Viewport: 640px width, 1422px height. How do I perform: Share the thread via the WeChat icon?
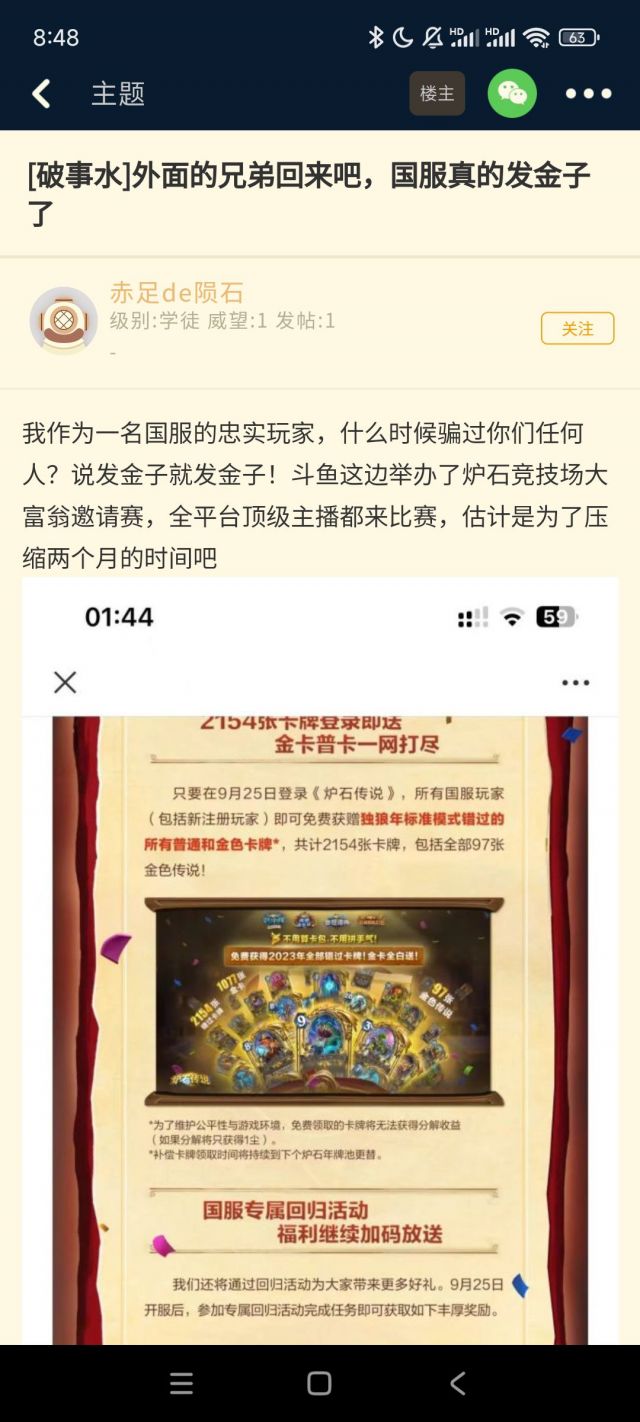pos(512,94)
